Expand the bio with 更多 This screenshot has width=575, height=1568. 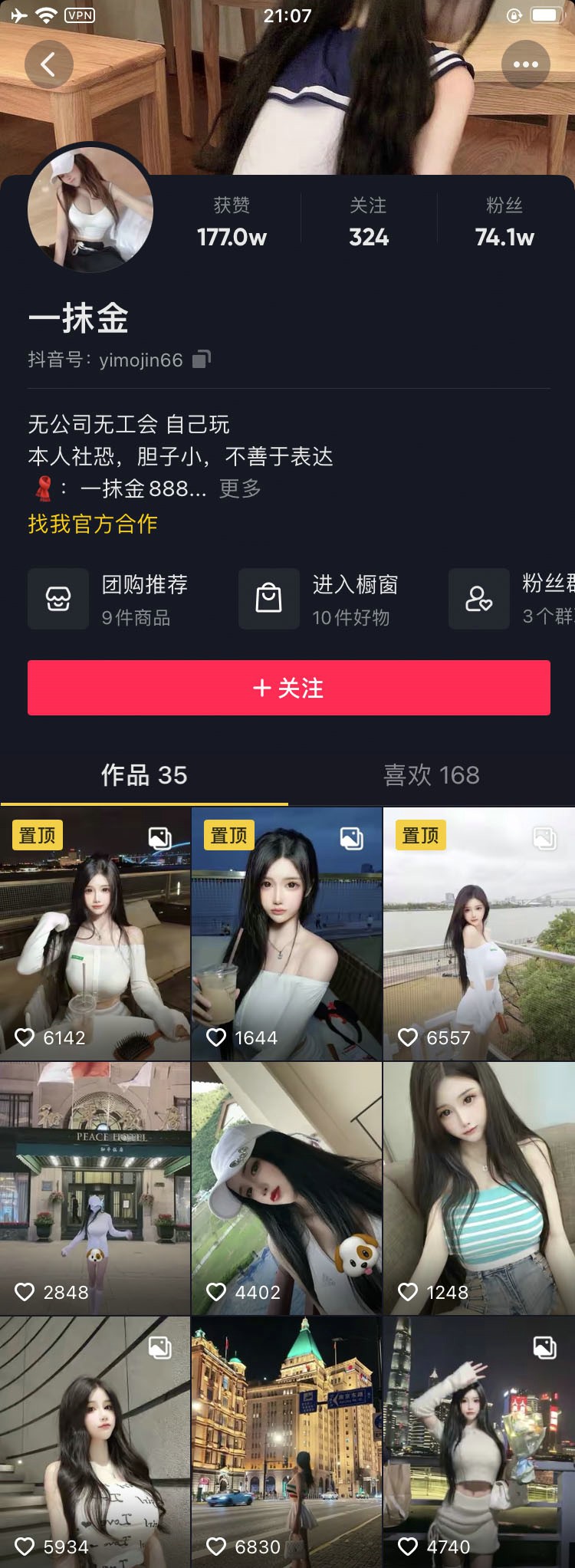(x=240, y=488)
